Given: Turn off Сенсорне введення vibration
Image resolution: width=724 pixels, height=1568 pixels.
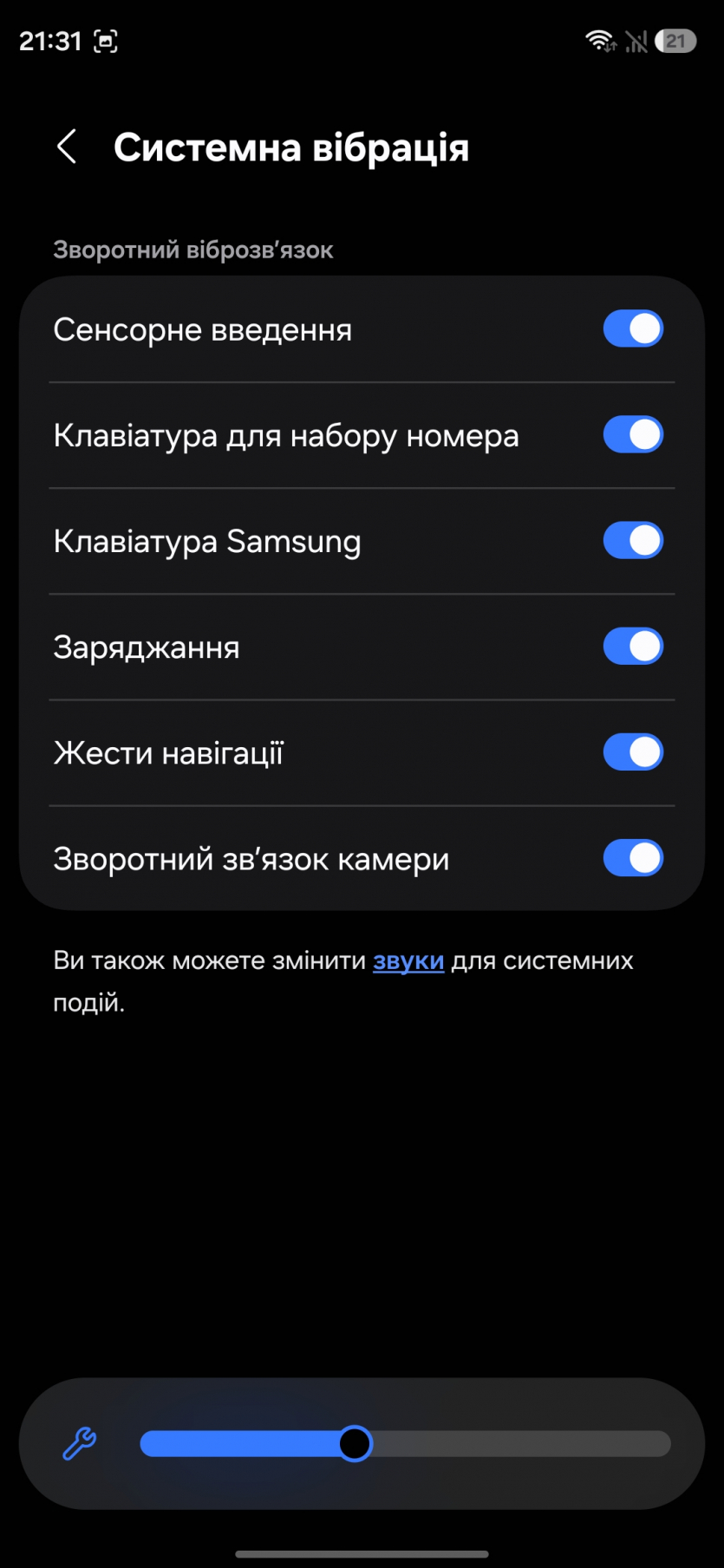Looking at the screenshot, I should (633, 329).
